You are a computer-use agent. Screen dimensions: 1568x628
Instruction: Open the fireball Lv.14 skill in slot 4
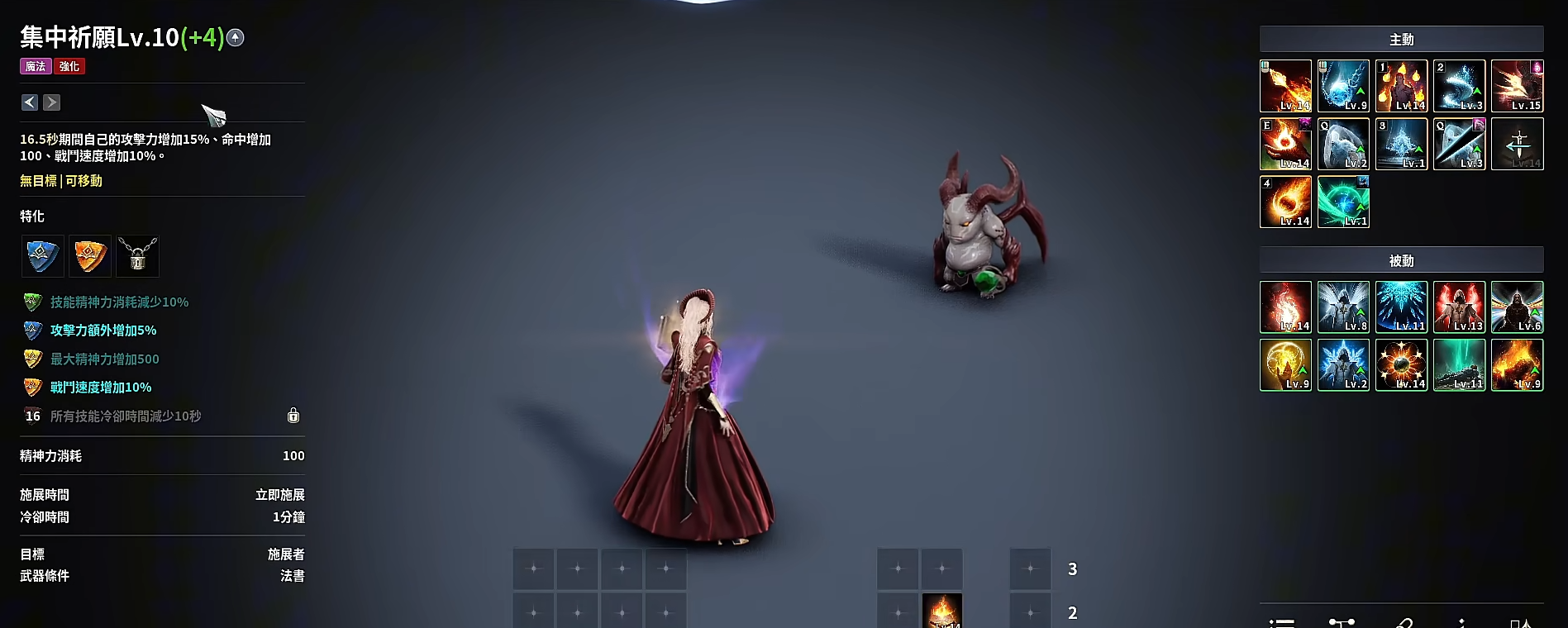1285,202
